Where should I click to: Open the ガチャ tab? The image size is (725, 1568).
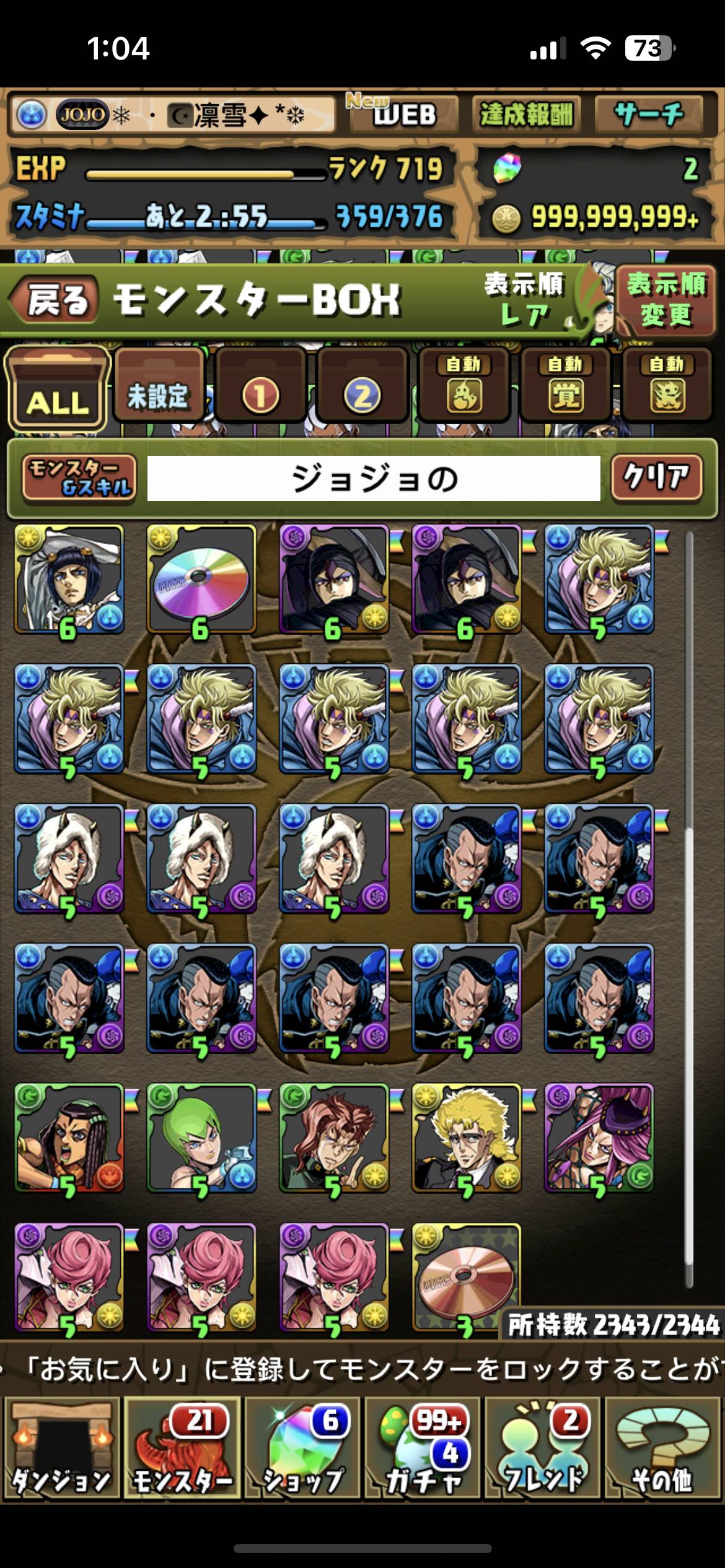(x=424, y=1448)
